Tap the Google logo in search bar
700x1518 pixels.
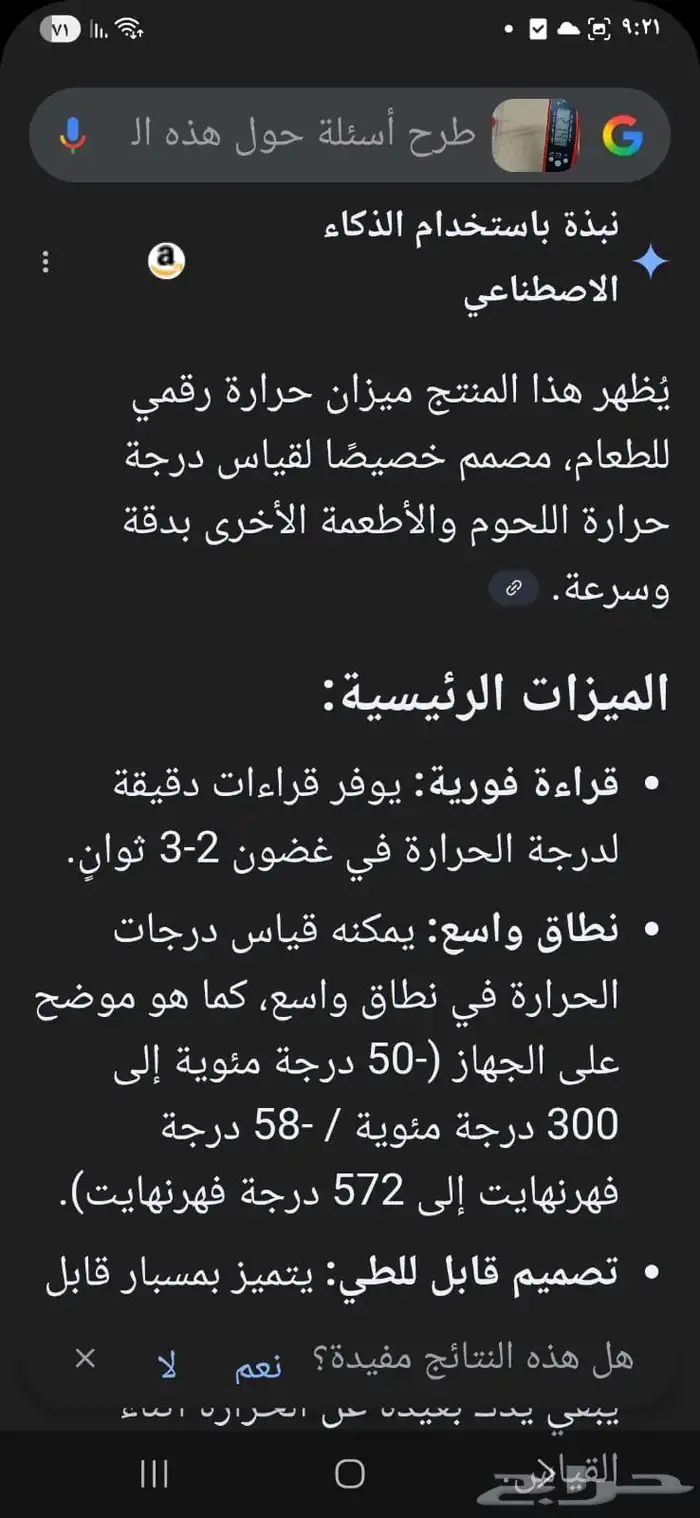pos(622,135)
